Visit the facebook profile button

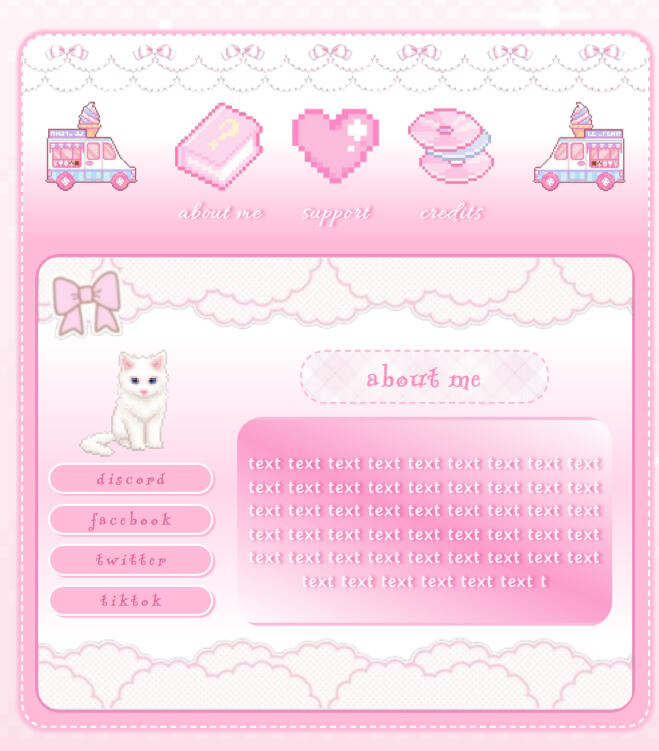pyautogui.click(x=131, y=520)
